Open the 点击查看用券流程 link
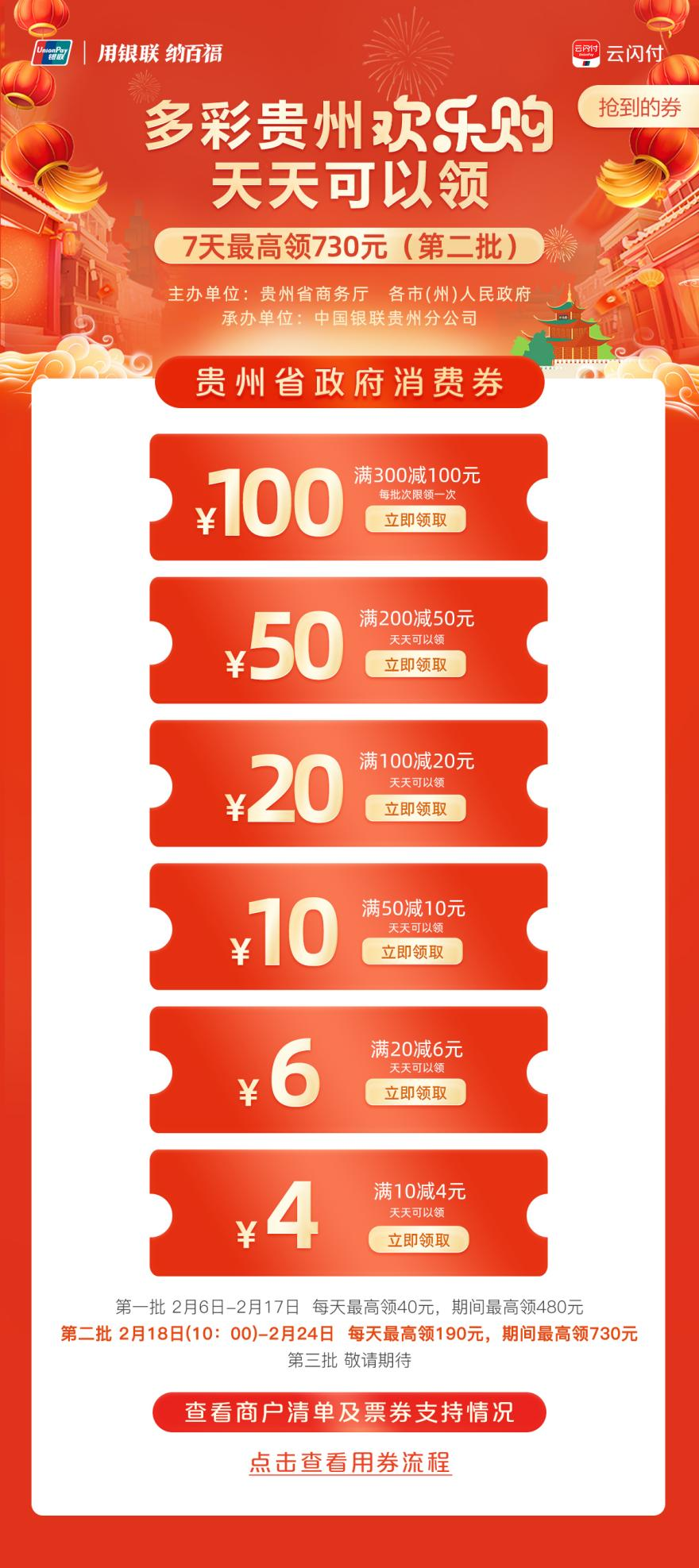This screenshot has height=1568, width=699. pyautogui.click(x=349, y=1462)
